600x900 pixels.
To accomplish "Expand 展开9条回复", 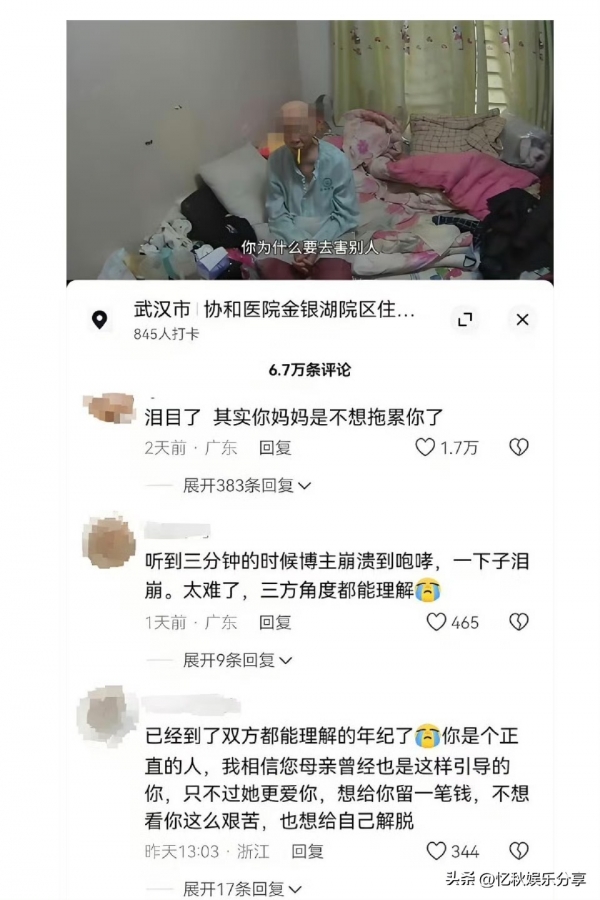I will 238,660.
